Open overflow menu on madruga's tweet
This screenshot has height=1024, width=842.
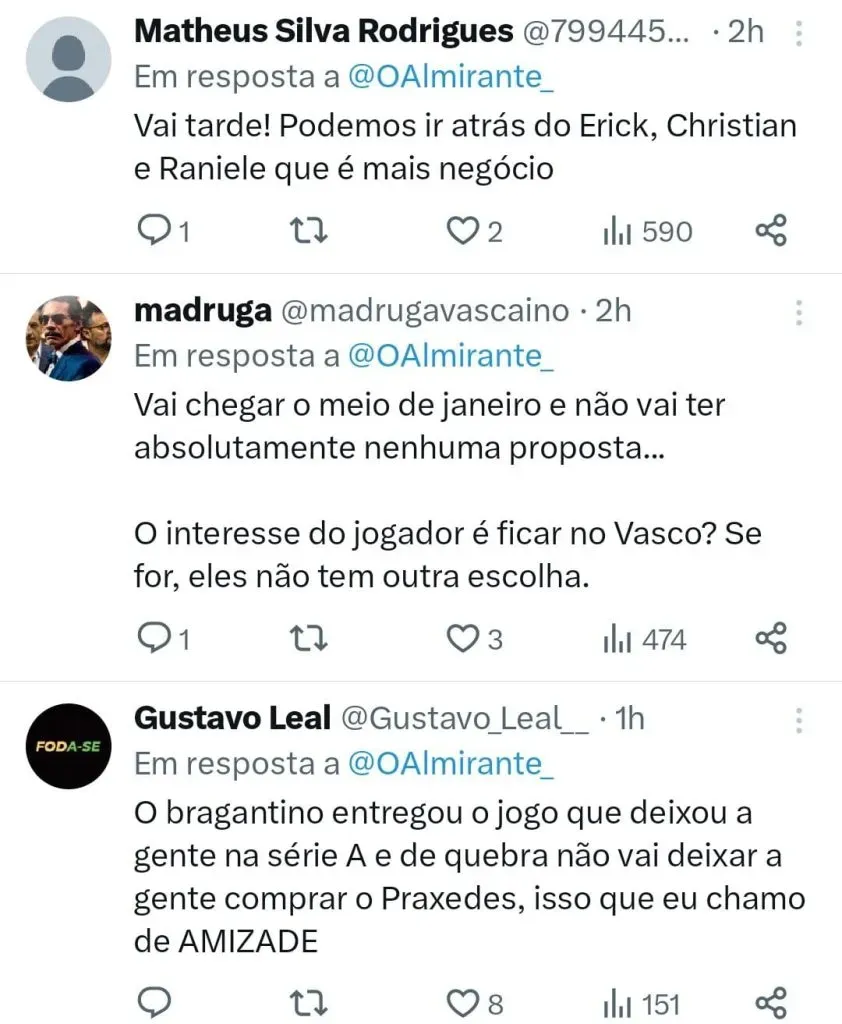point(799,312)
